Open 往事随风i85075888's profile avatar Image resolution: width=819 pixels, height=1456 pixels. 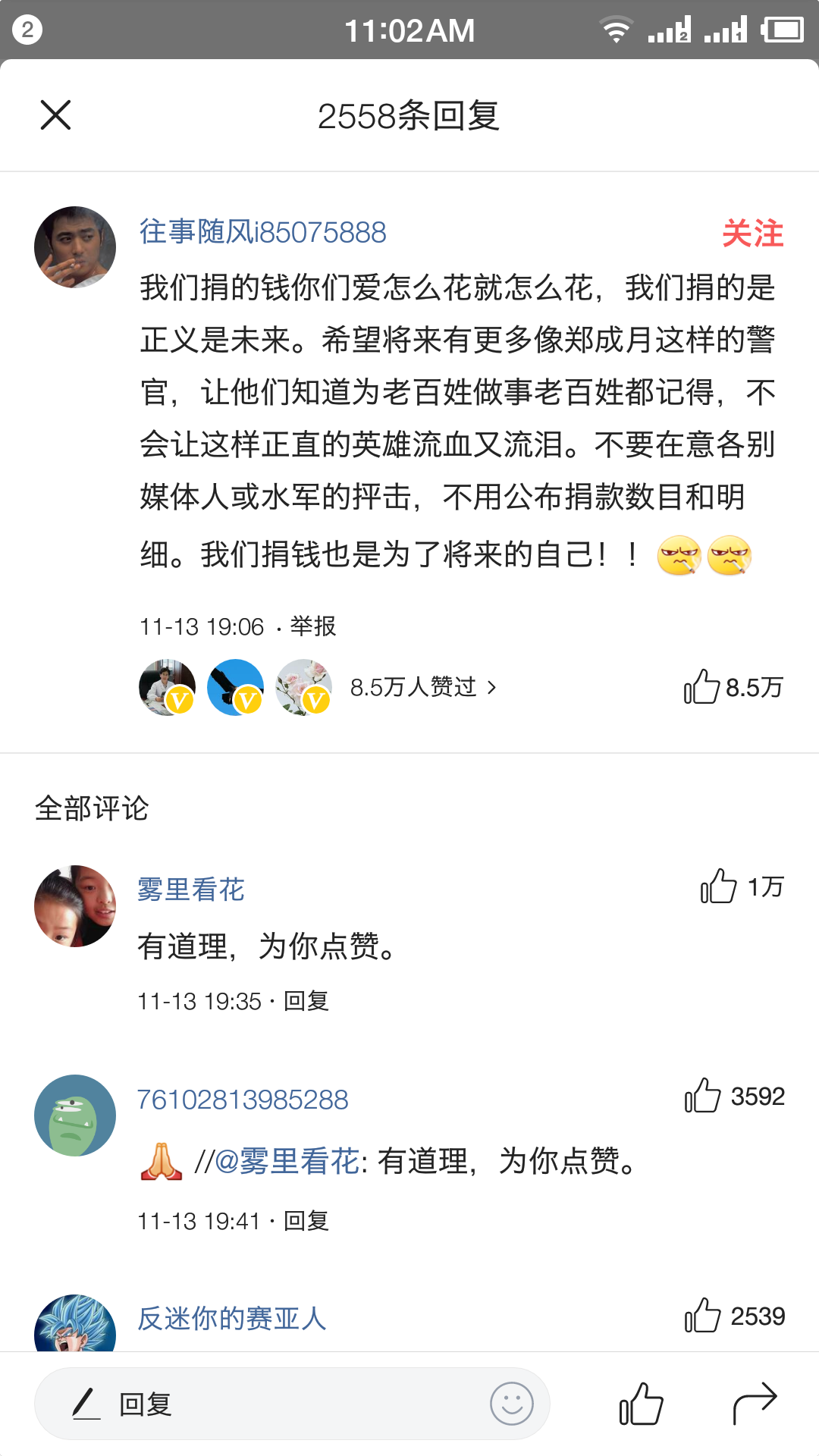coord(75,247)
